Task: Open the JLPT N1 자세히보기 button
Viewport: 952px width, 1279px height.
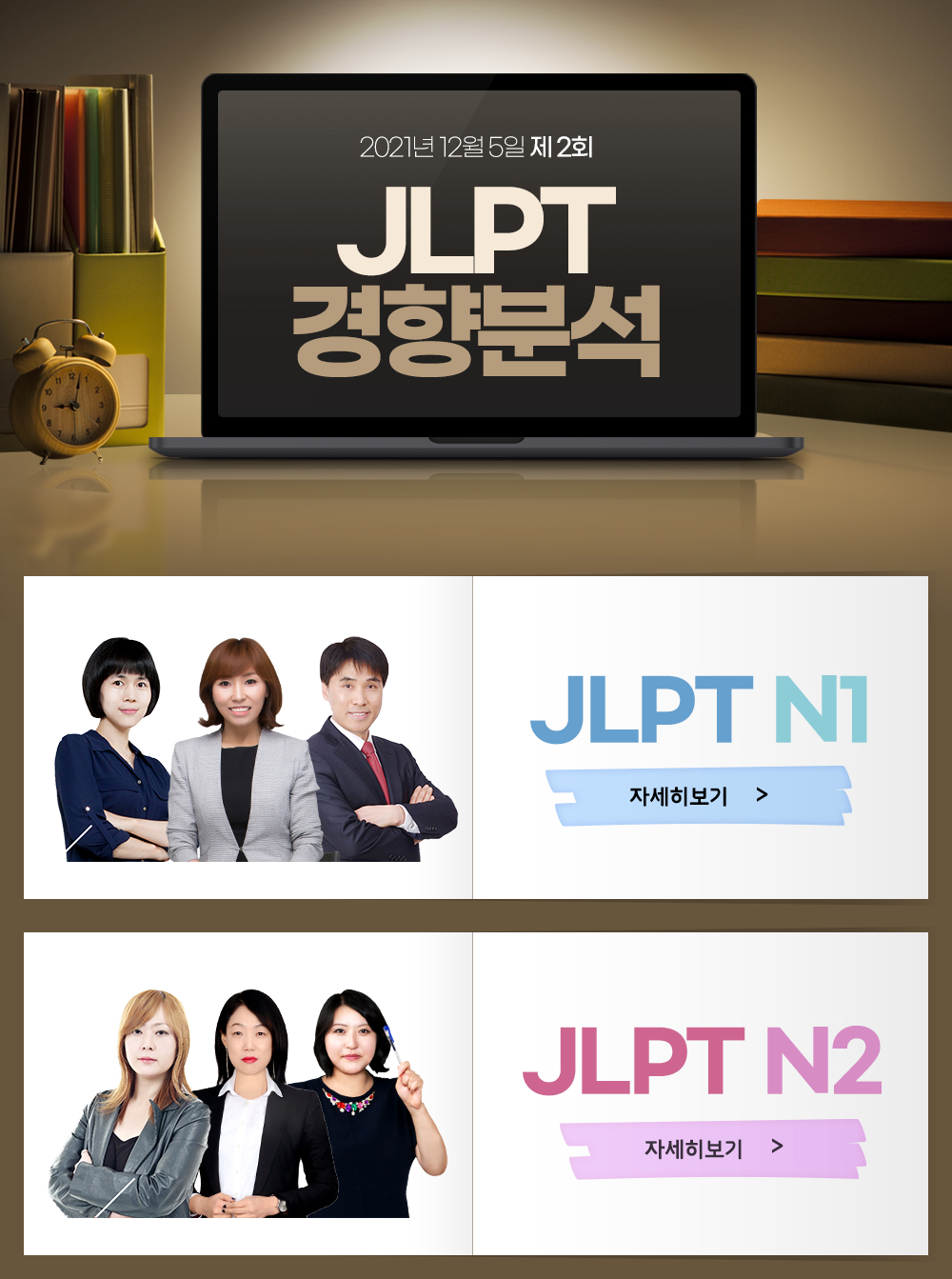Action: [698, 795]
